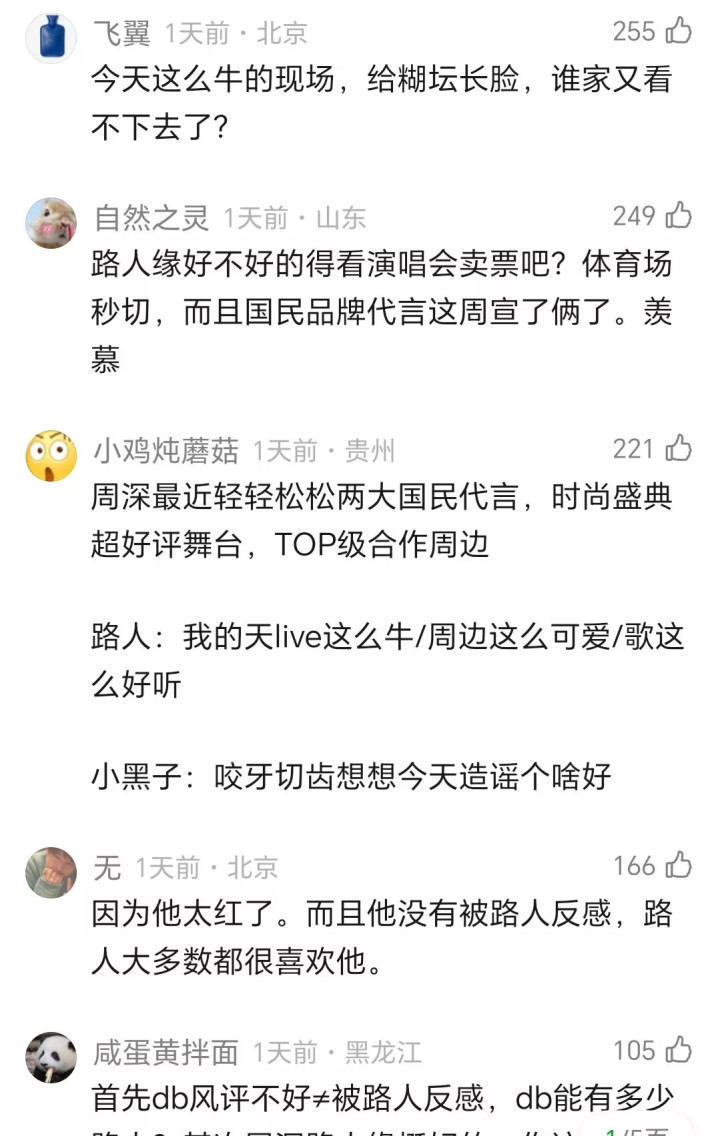Like 咸蛋黄拌面's comment
Screen dimensions: 720x1136
tap(679, 1050)
